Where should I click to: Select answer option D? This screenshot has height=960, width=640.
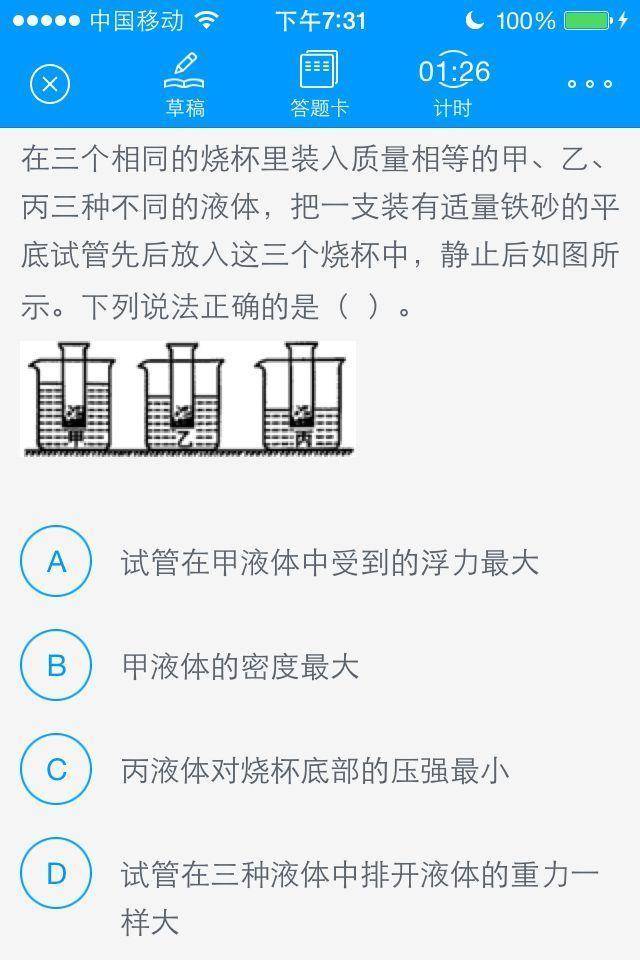56,874
